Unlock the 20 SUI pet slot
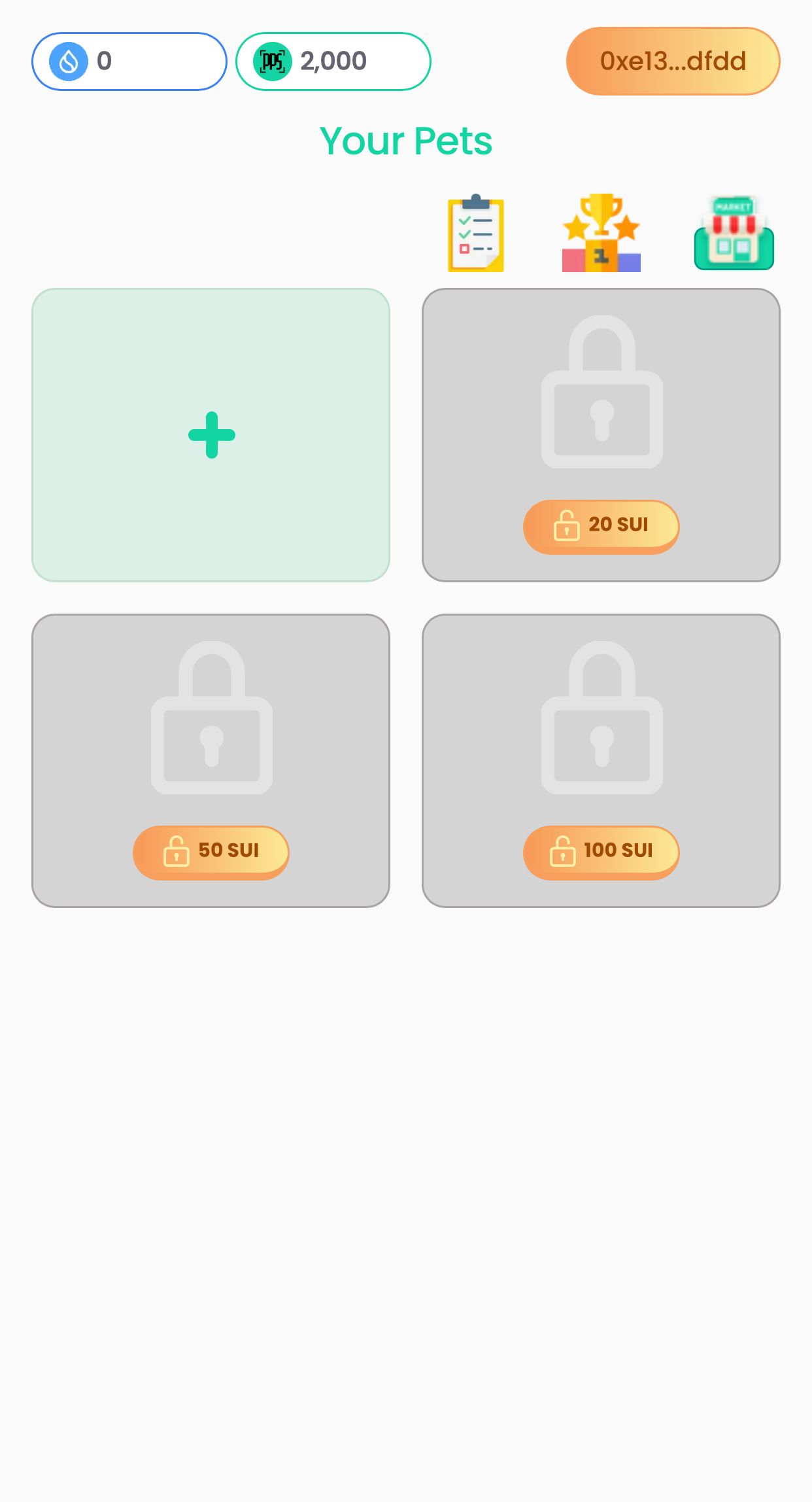The width and height of the screenshot is (812, 1502). tap(600, 526)
